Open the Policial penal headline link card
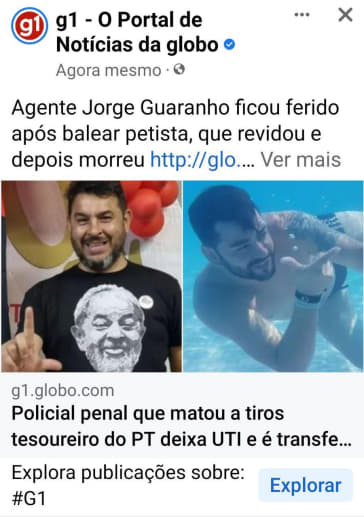This screenshot has width=364, height=520. coord(182,415)
